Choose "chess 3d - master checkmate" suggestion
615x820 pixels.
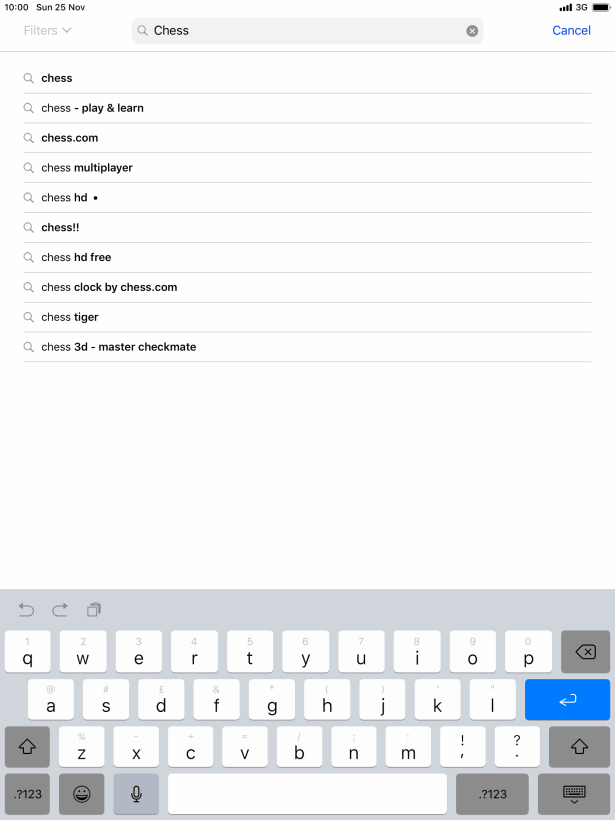[x=118, y=348]
